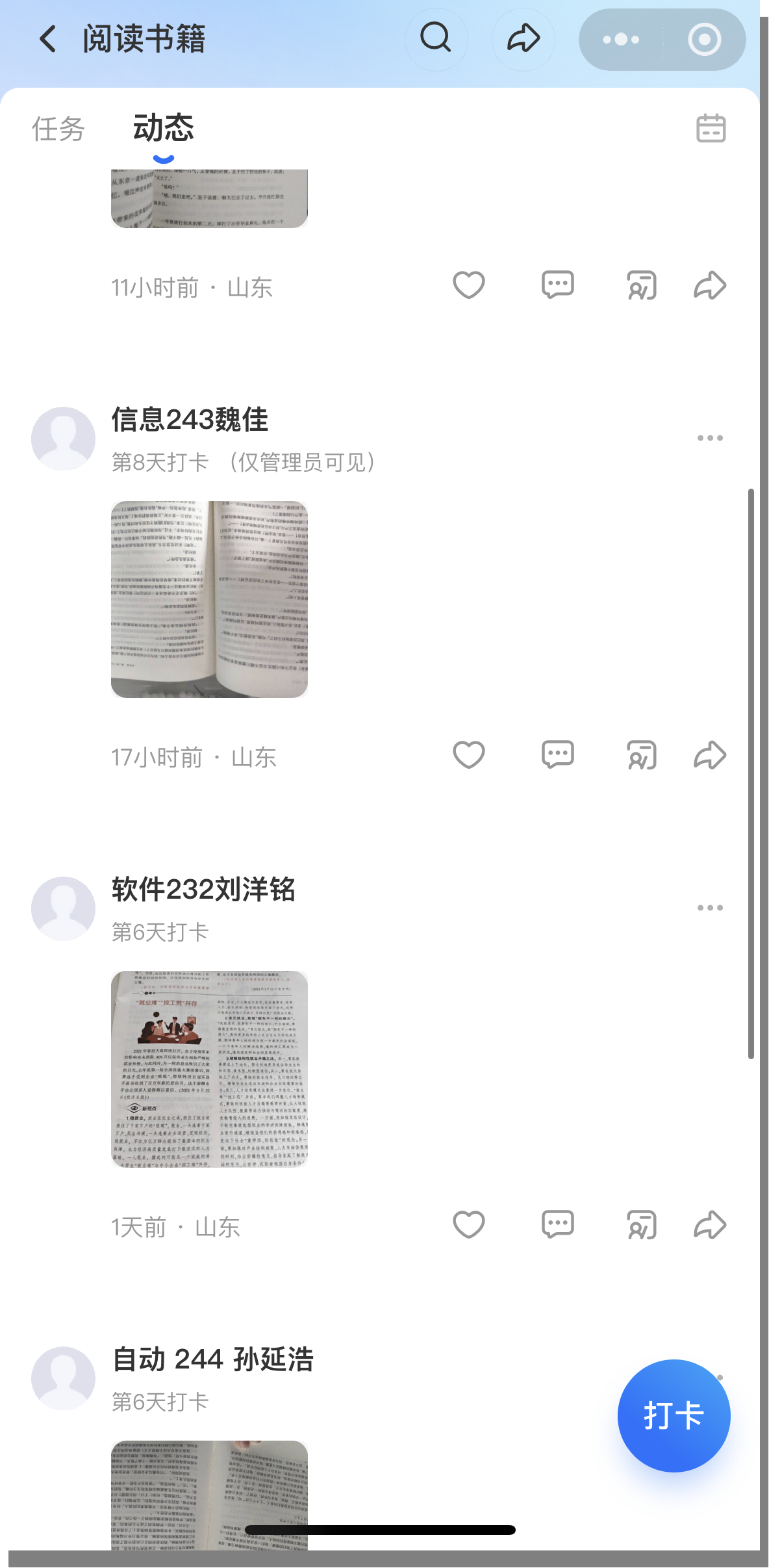
Task: View 自动 244 孙延浩's profile avatar
Action: pos(64,1378)
